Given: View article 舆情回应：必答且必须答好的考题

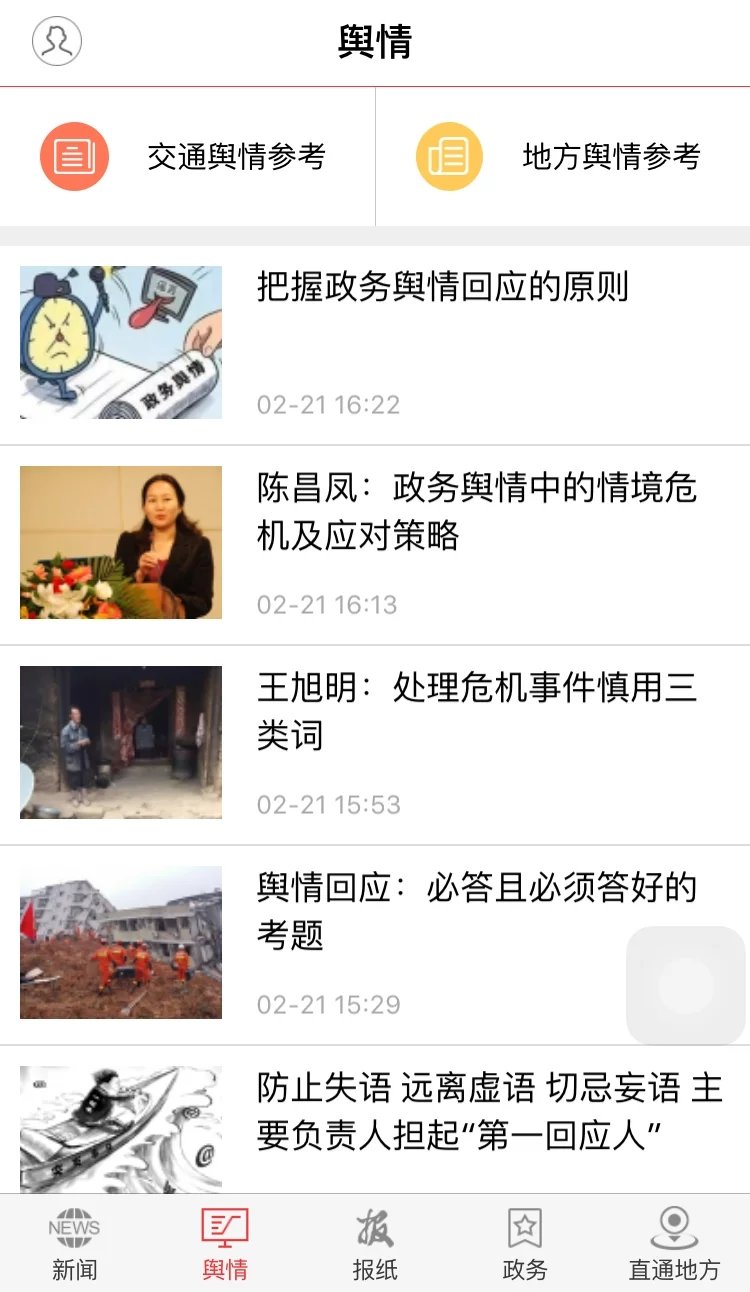Looking at the screenshot, I should coord(476,911).
